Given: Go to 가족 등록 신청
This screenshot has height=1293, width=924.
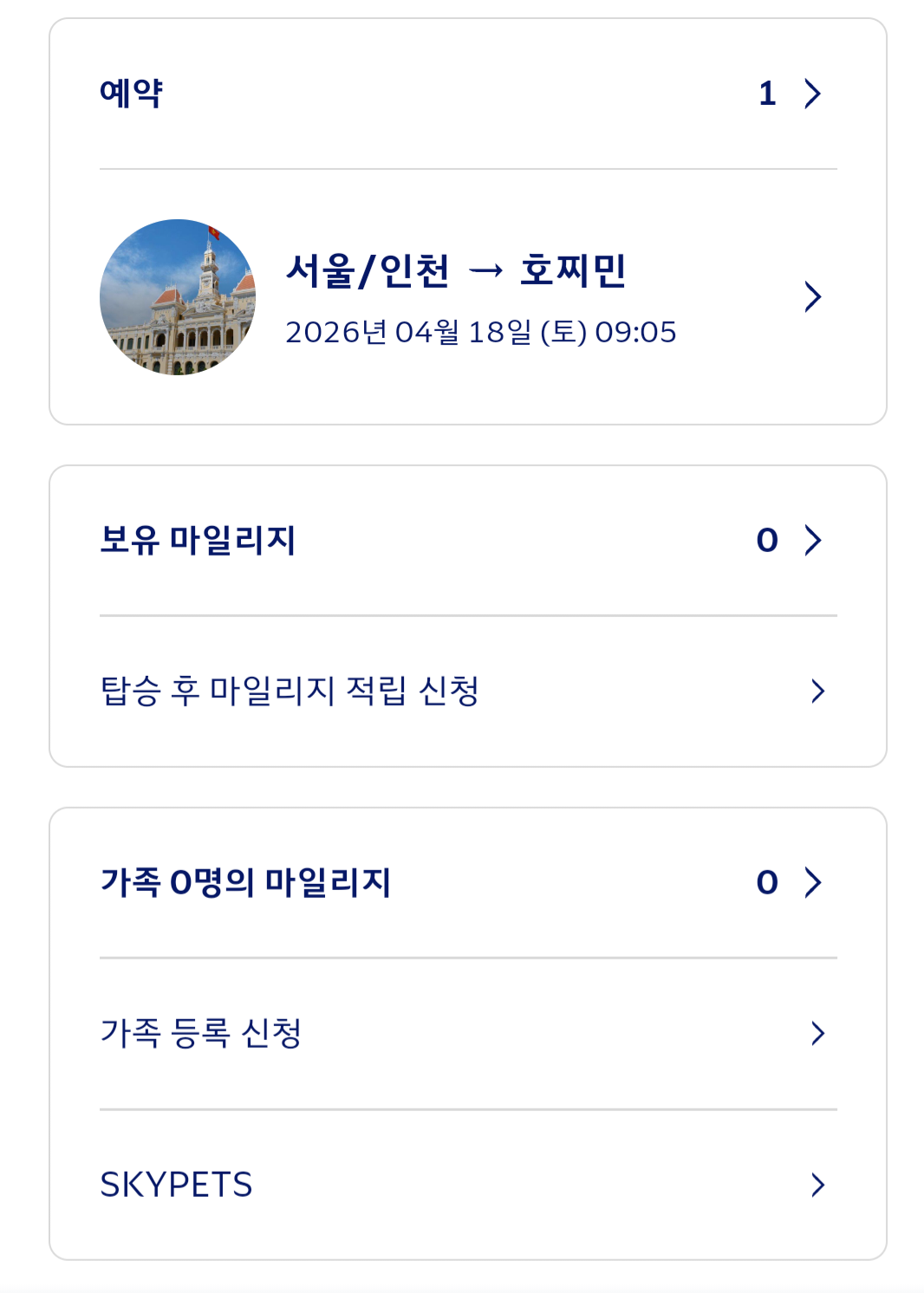Looking at the screenshot, I should point(468,1033).
